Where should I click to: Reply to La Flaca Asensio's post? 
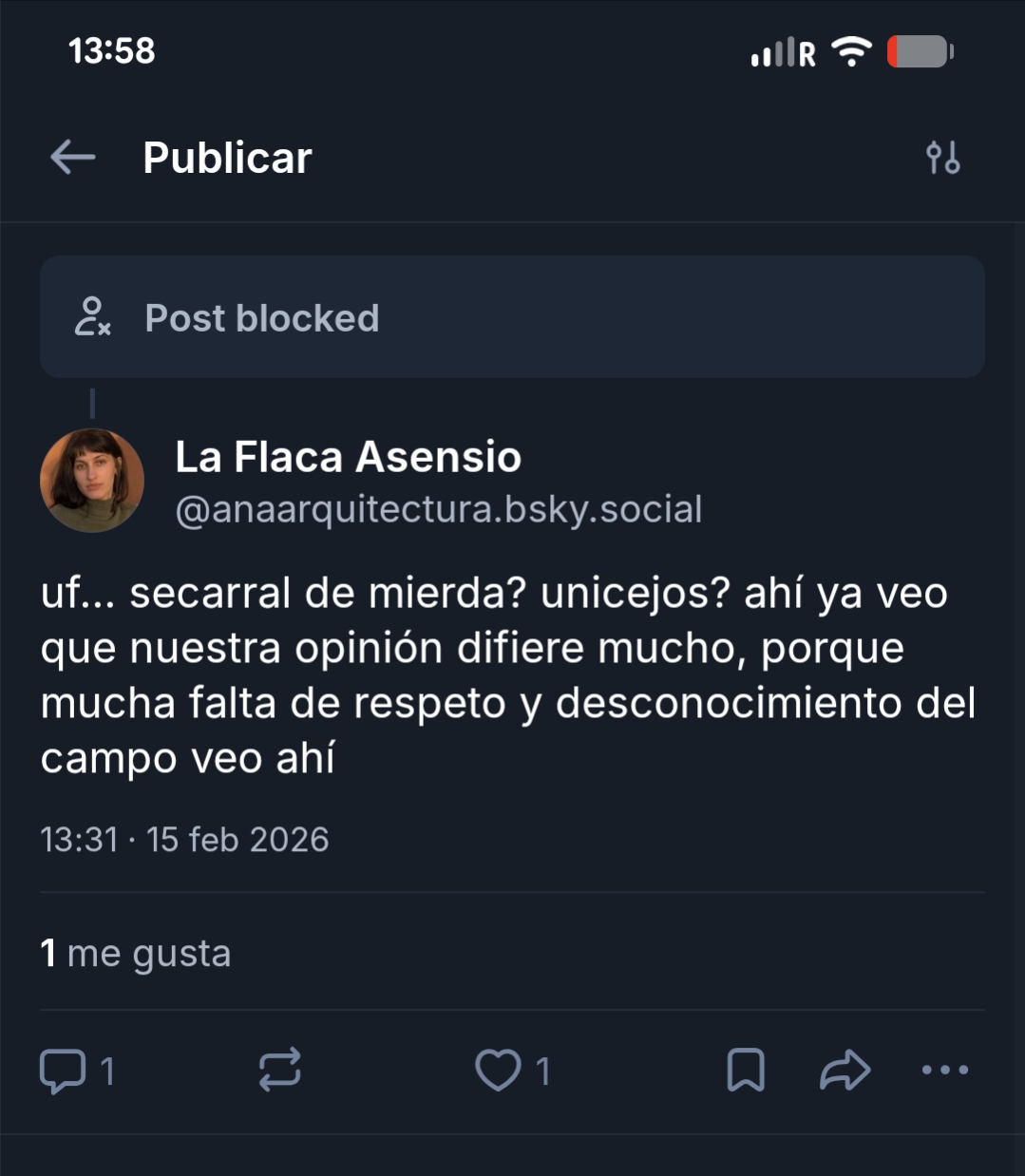point(64,1071)
